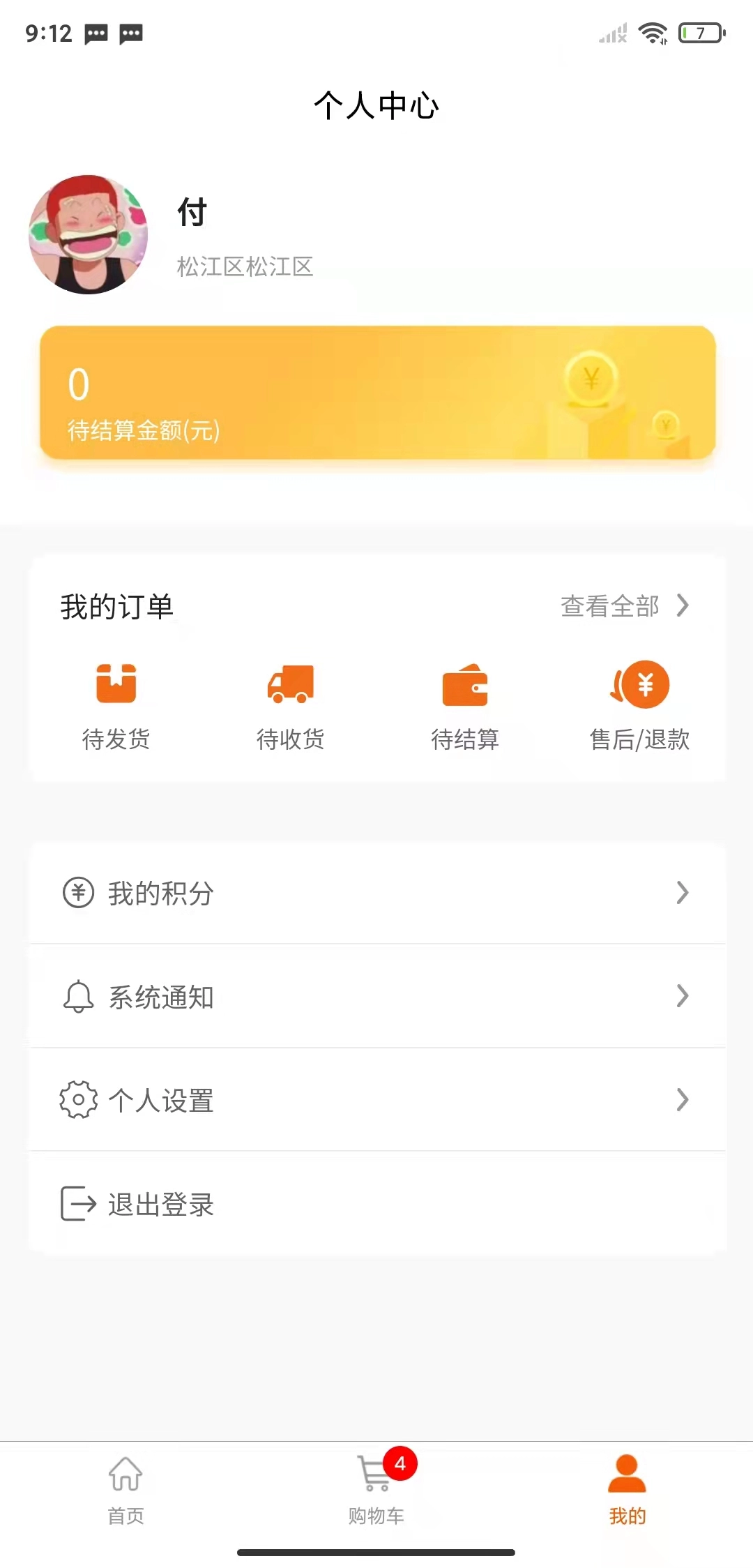The width and height of the screenshot is (753, 1568).
Task: Click the 松江区松江区 location text
Action: click(x=245, y=266)
